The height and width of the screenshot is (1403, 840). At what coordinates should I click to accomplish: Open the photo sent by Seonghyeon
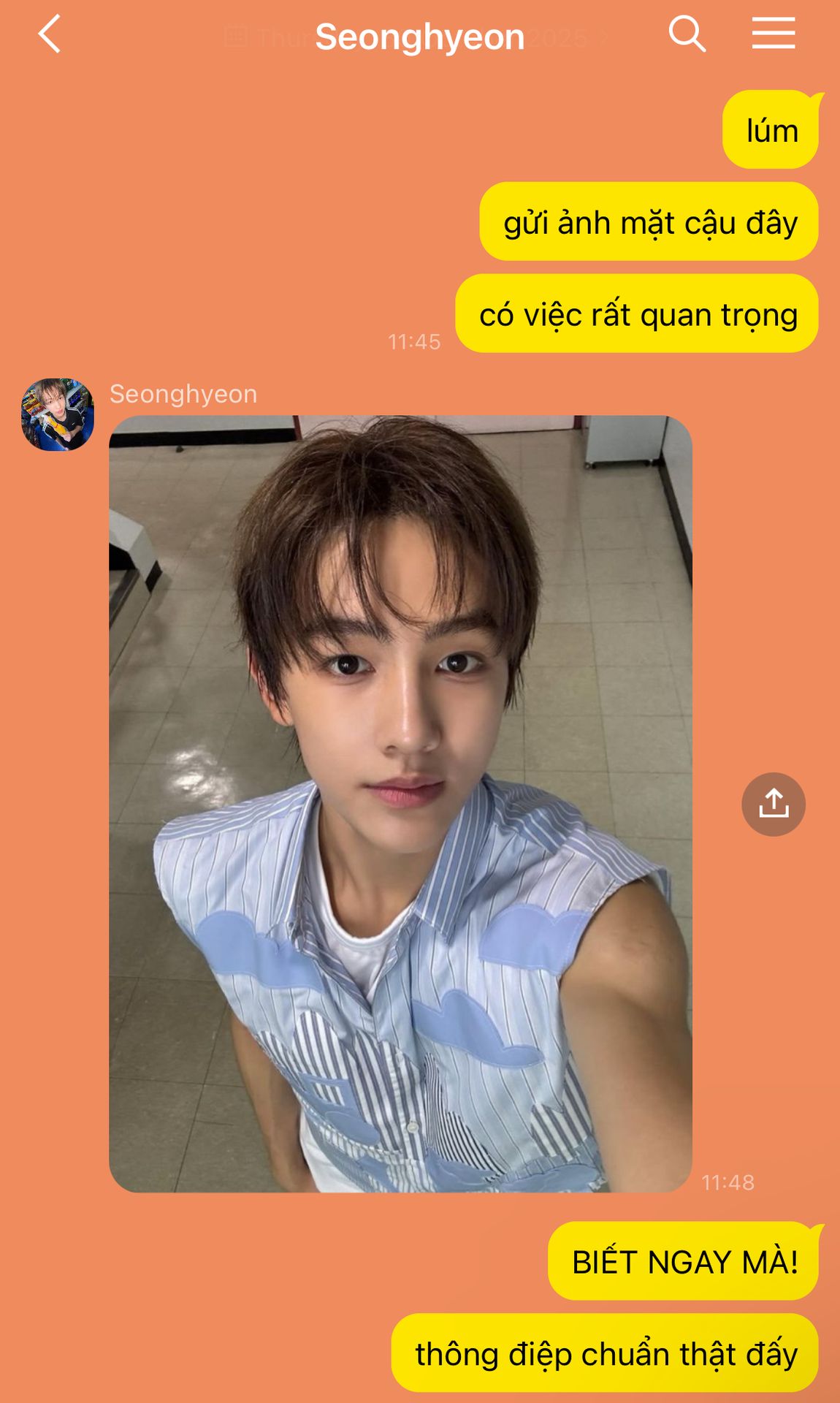(400, 804)
